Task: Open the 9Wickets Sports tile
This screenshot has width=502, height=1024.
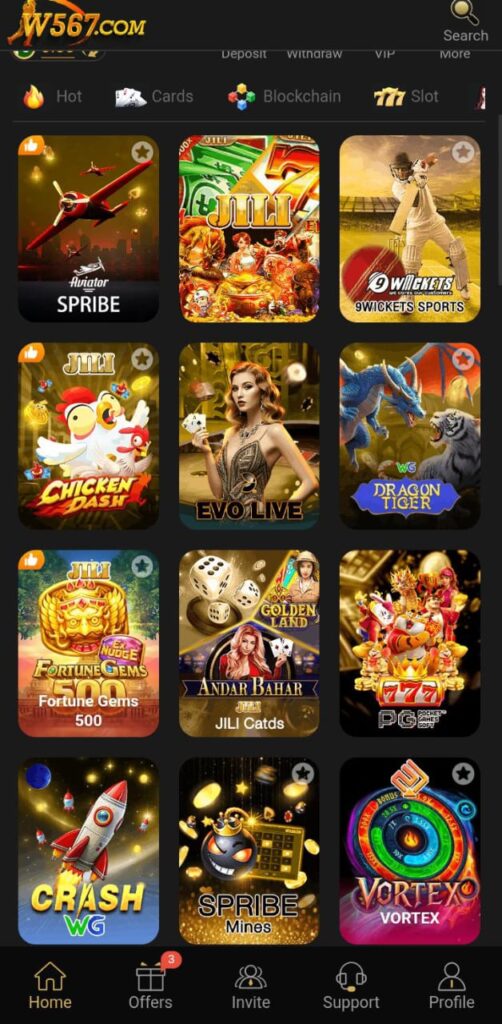Action: [x=410, y=229]
